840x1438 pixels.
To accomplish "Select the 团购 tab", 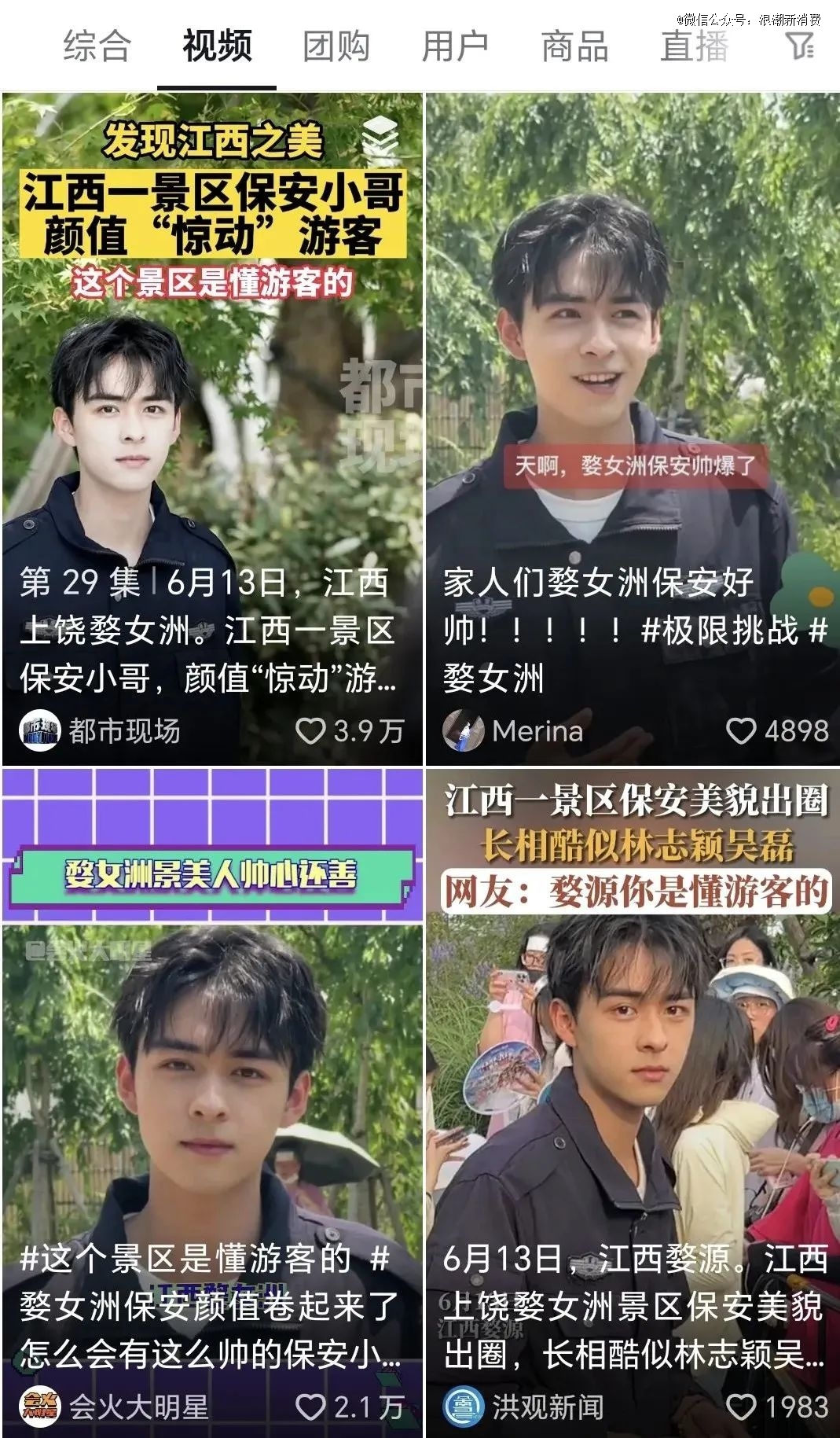I will [336, 46].
